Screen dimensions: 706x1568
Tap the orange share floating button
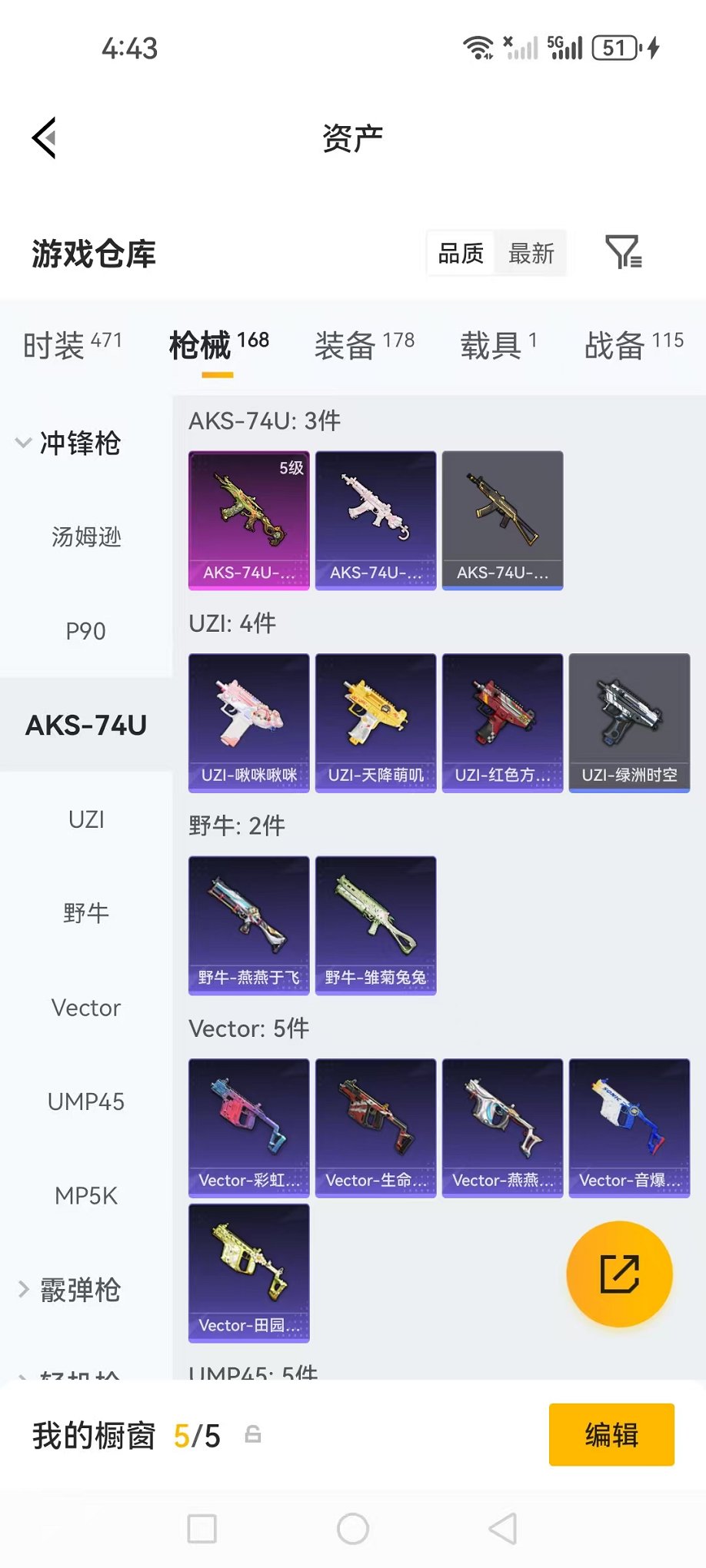619,1274
